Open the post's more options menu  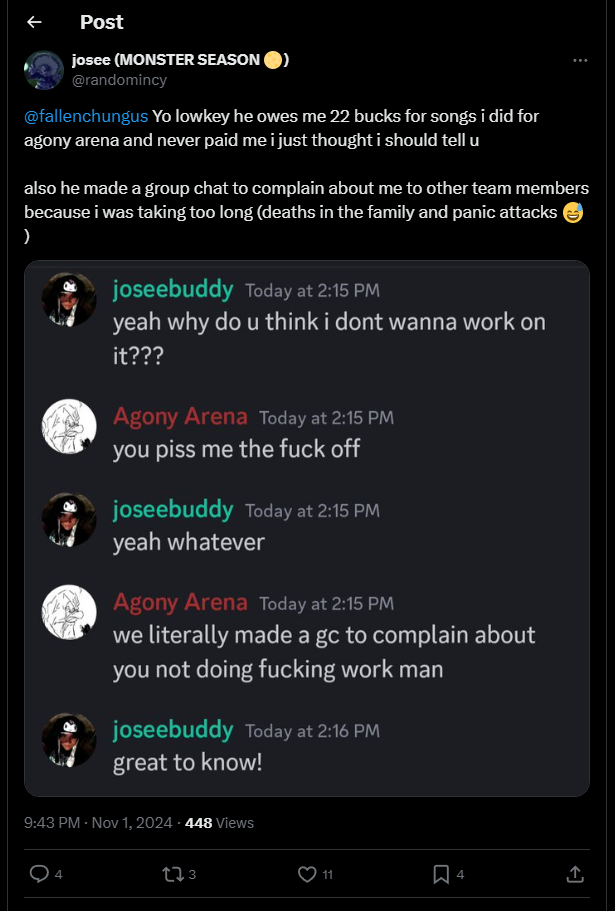[579, 61]
